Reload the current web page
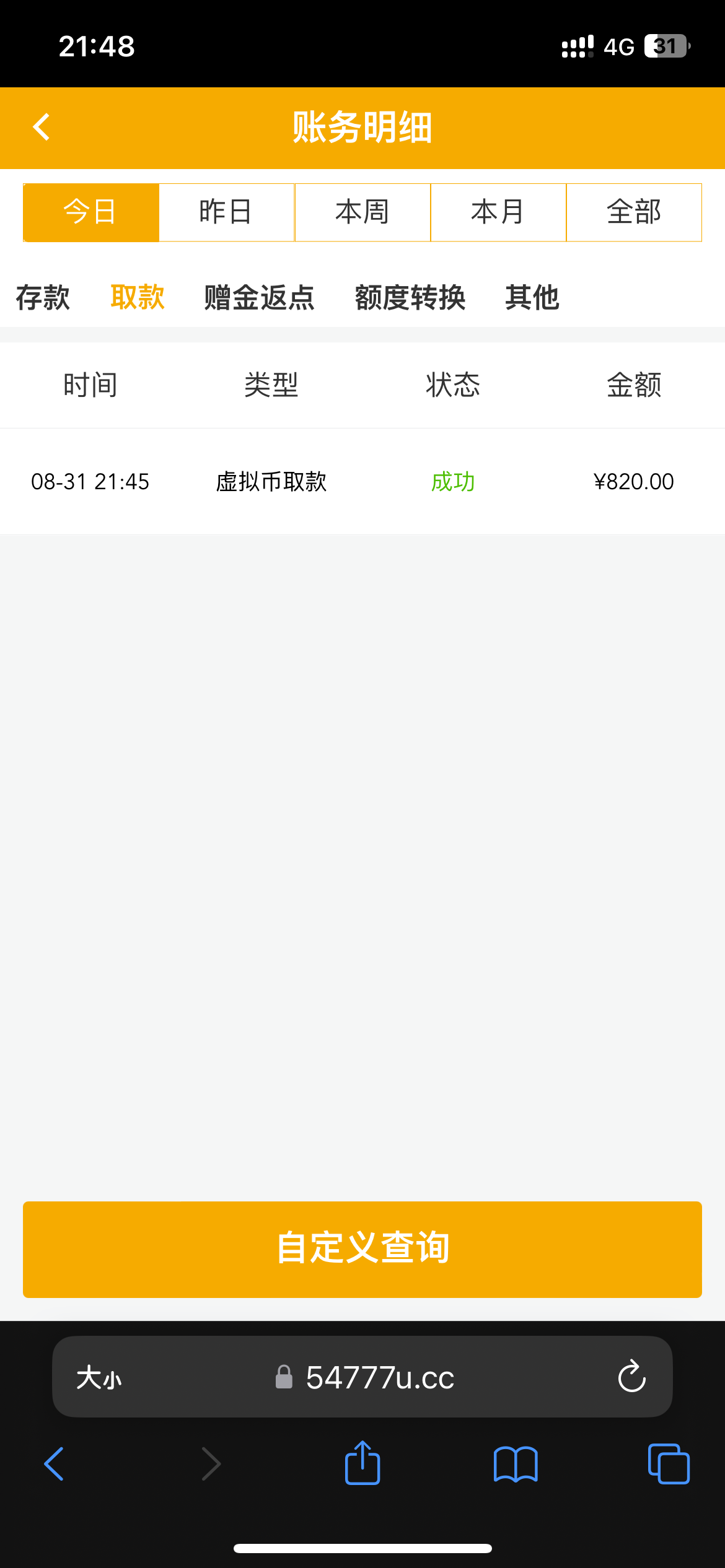Screen dimensions: 725x1568 pos(632,1377)
